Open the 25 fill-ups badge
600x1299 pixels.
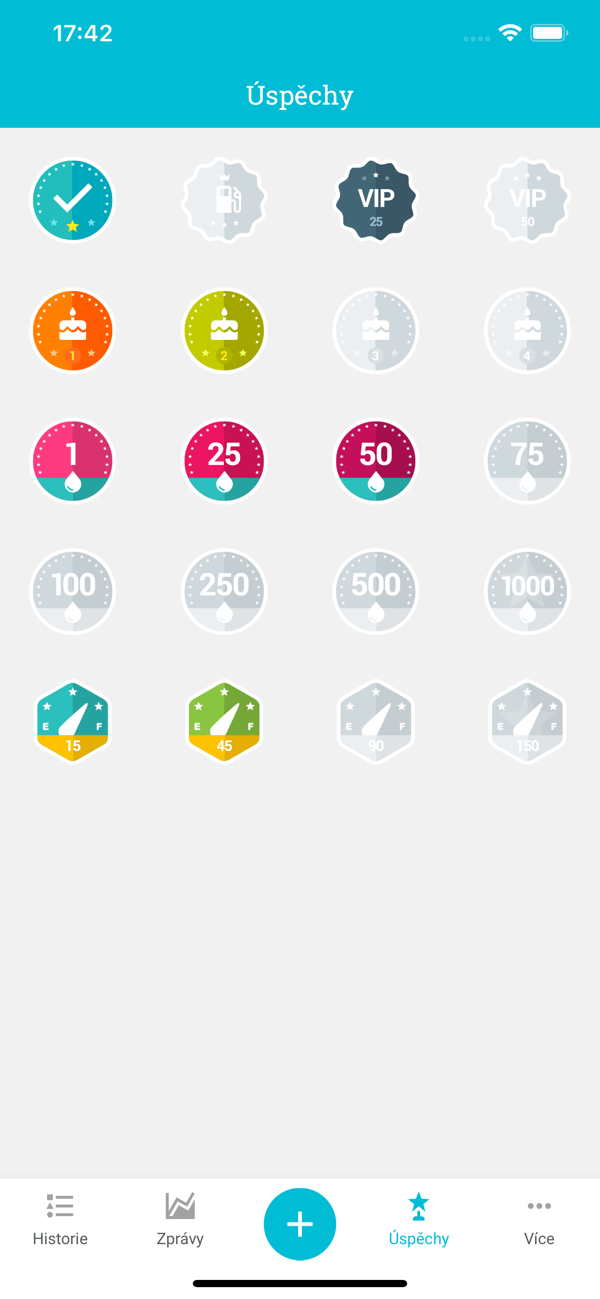(224, 461)
